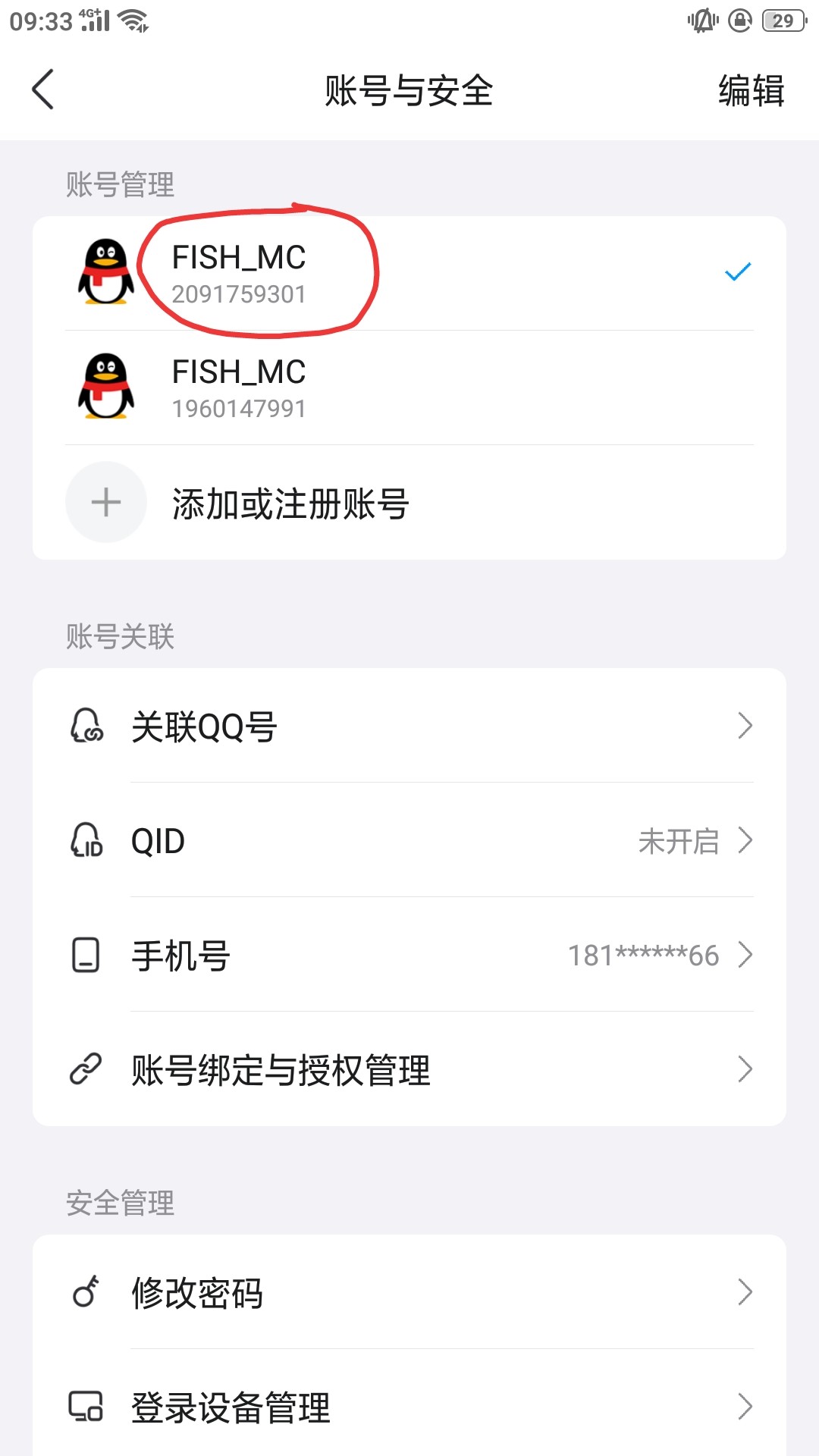Open 手机号 binding settings

point(409,955)
